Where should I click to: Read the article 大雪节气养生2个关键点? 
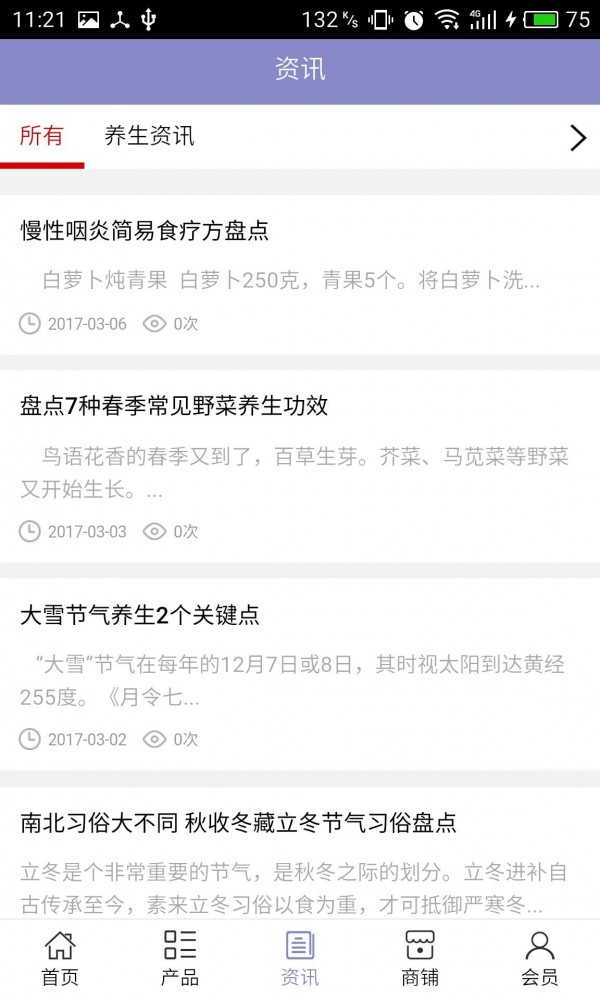140,615
